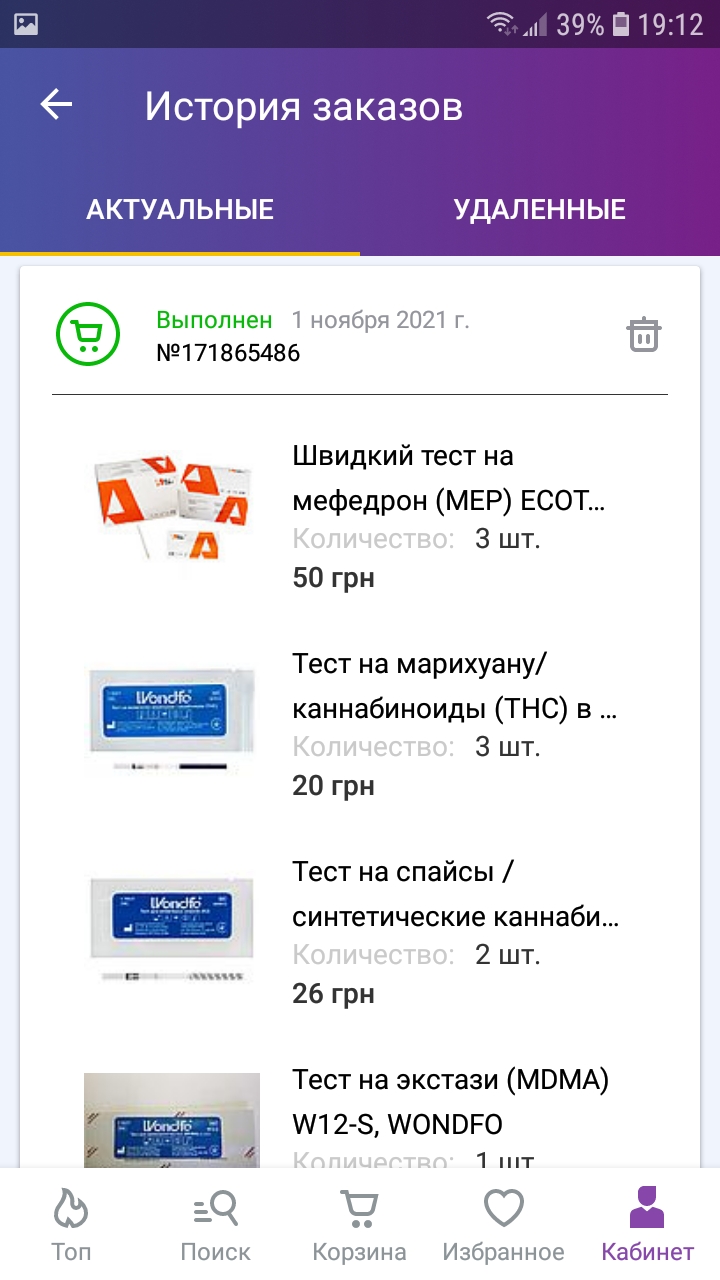
Task: Select the АКТУАЛЬНЫЕ tab
Action: tap(180, 209)
